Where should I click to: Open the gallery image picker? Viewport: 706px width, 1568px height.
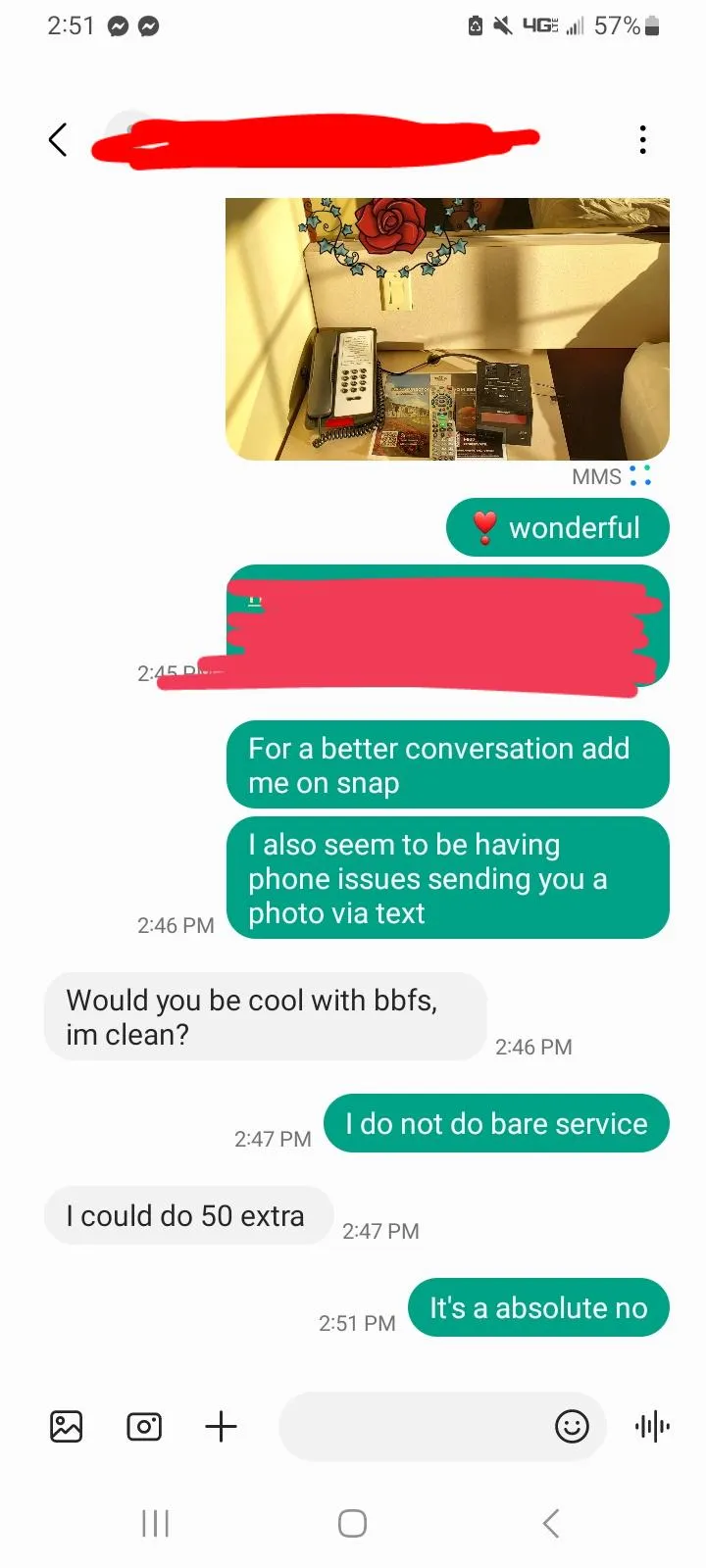click(x=67, y=1426)
